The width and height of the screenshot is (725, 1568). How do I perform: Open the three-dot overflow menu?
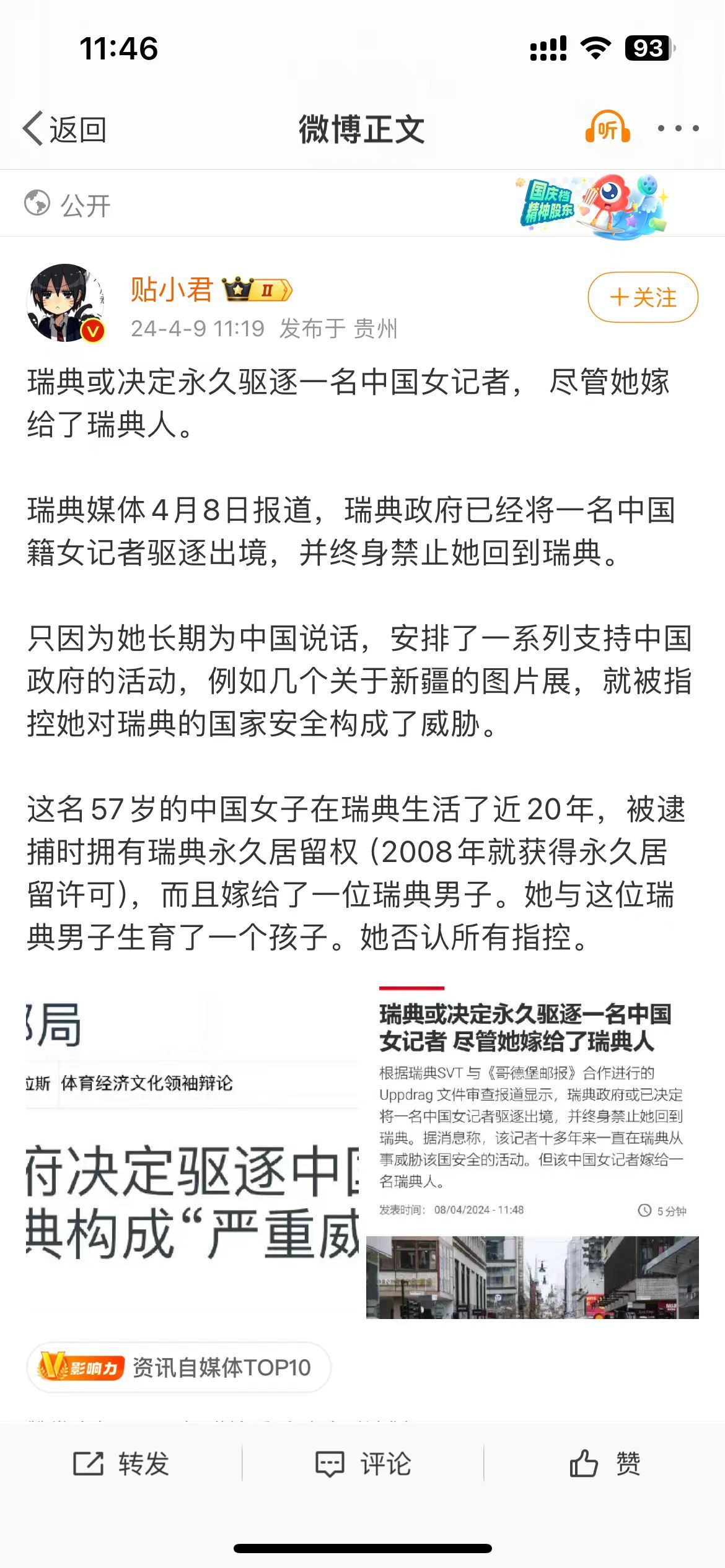tap(678, 129)
